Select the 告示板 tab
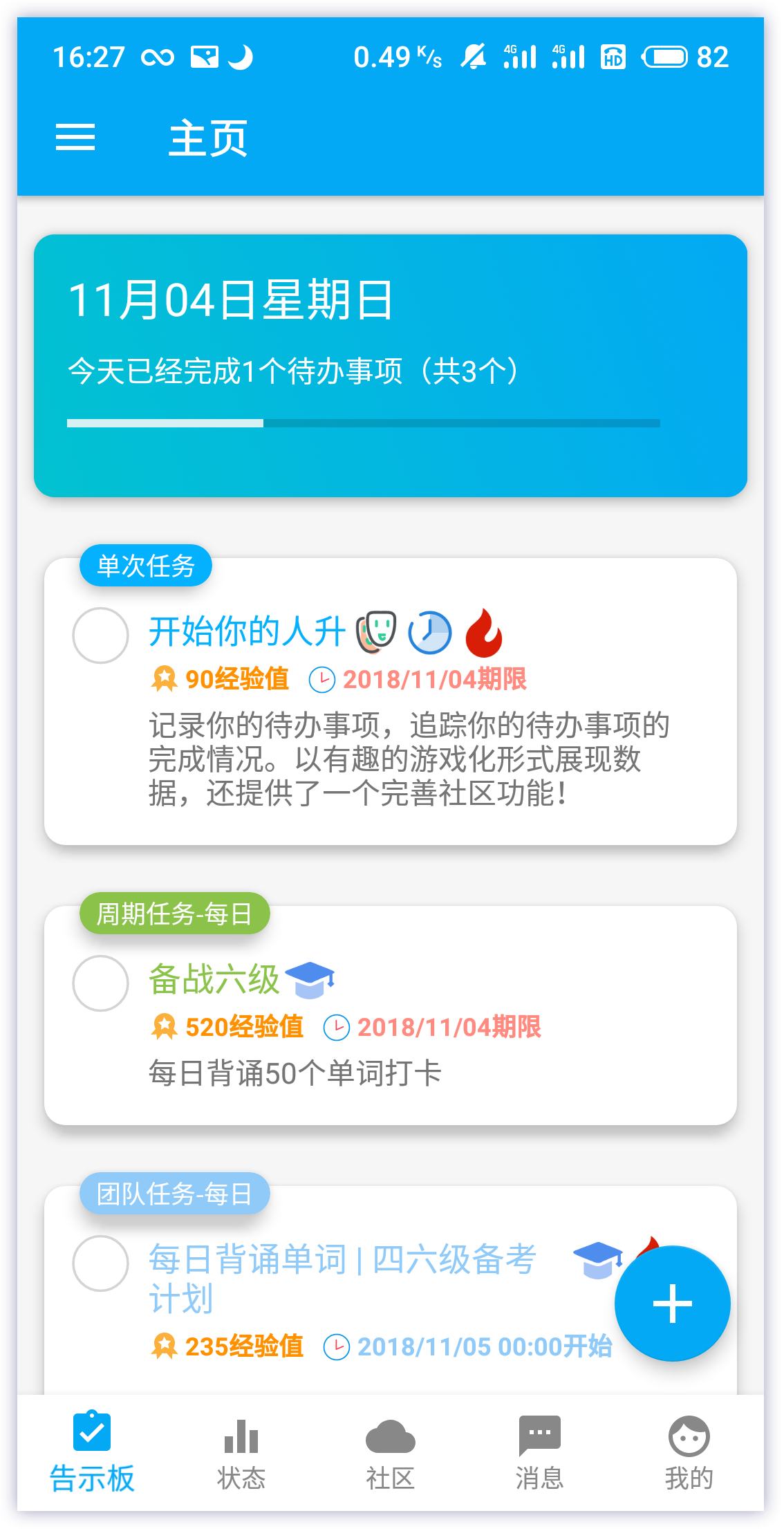The height and width of the screenshot is (1529, 784). coord(92,1452)
